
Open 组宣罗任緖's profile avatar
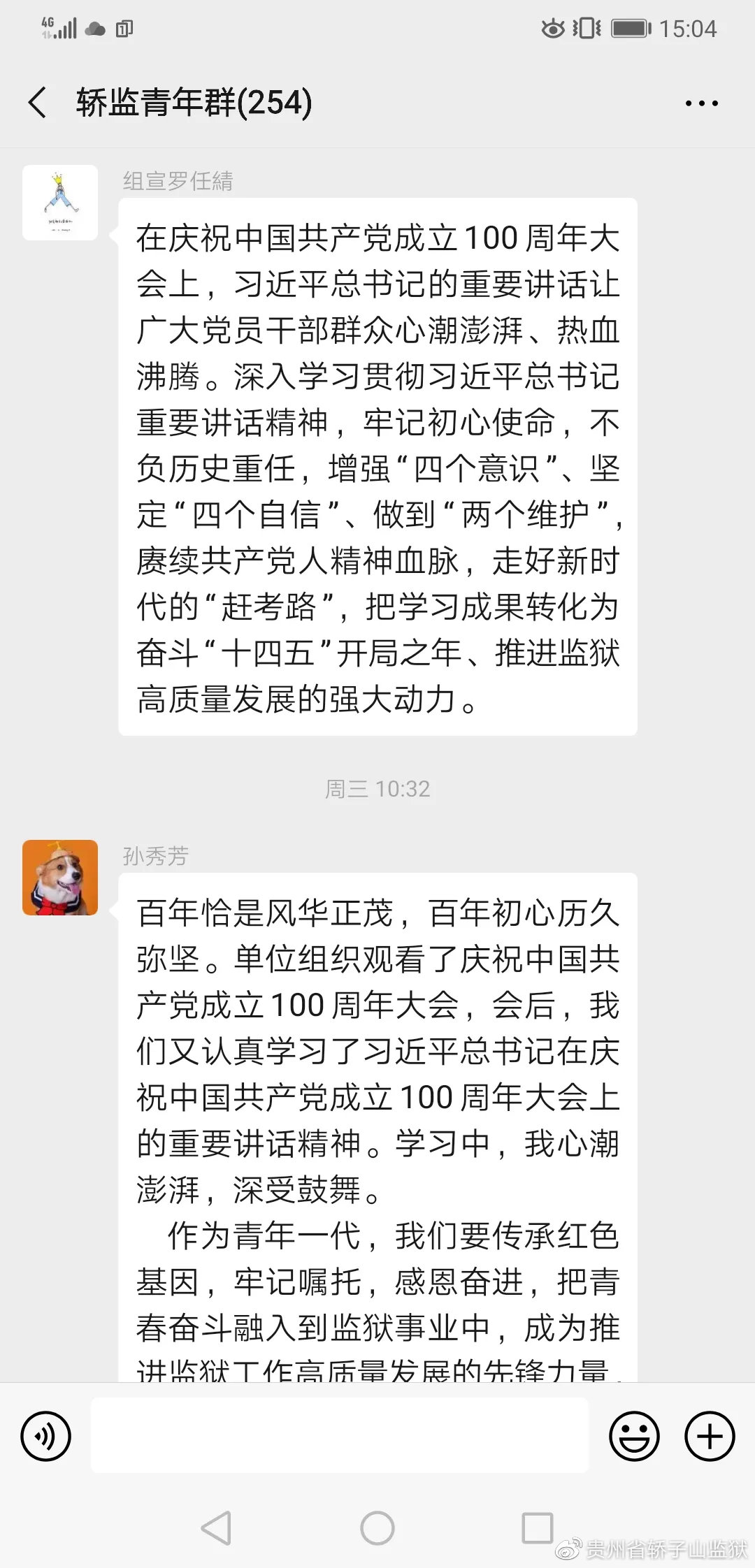click(x=60, y=203)
